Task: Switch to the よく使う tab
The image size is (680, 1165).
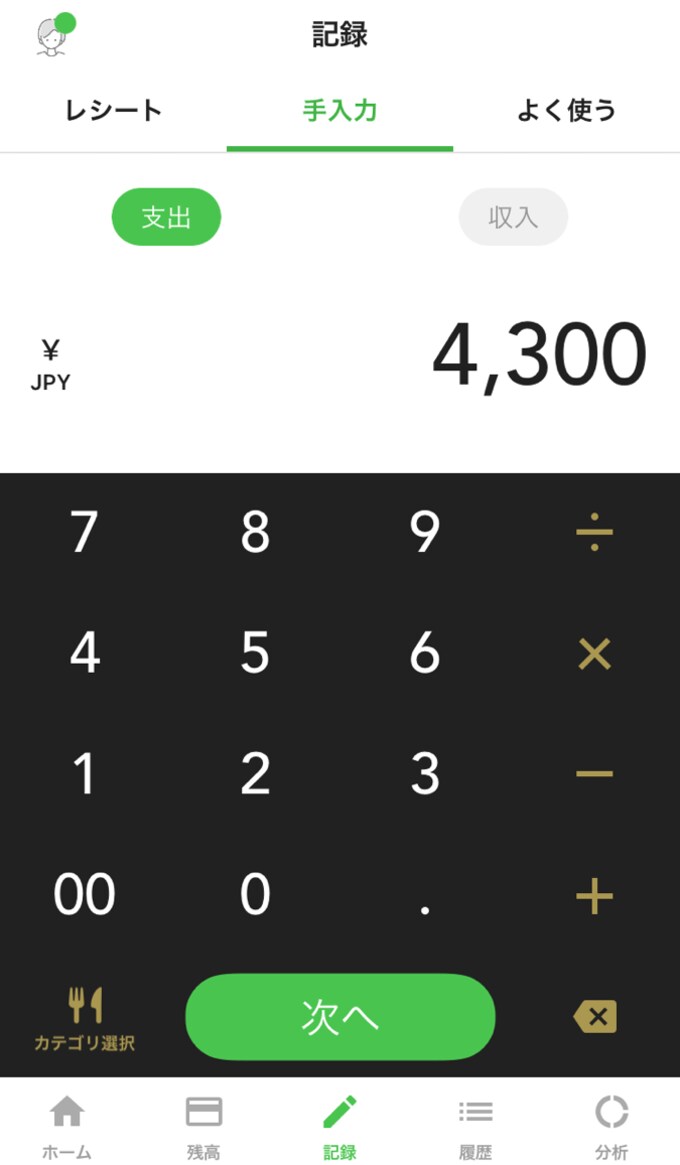Action: pyautogui.click(x=566, y=110)
